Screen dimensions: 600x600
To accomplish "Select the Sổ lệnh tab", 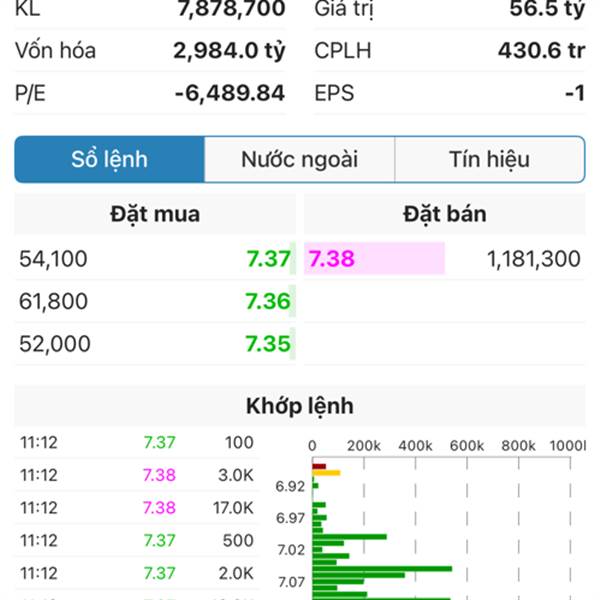I will pyautogui.click(x=110, y=160).
